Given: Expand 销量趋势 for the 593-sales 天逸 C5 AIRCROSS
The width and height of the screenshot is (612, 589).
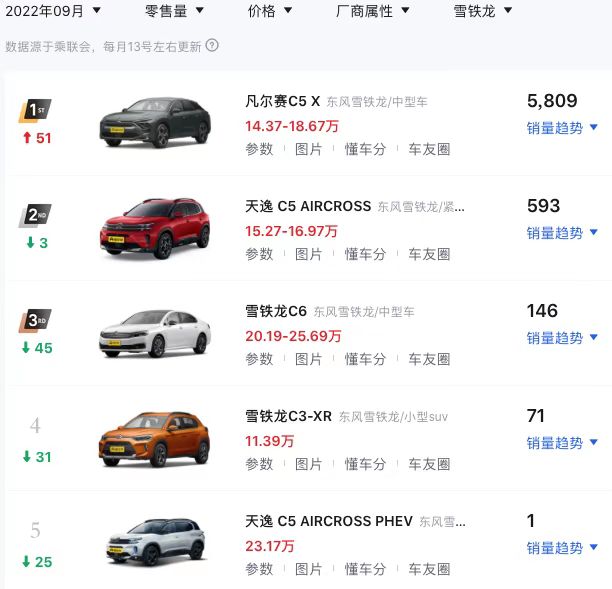Looking at the screenshot, I should pyautogui.click(x=562, y=233).
